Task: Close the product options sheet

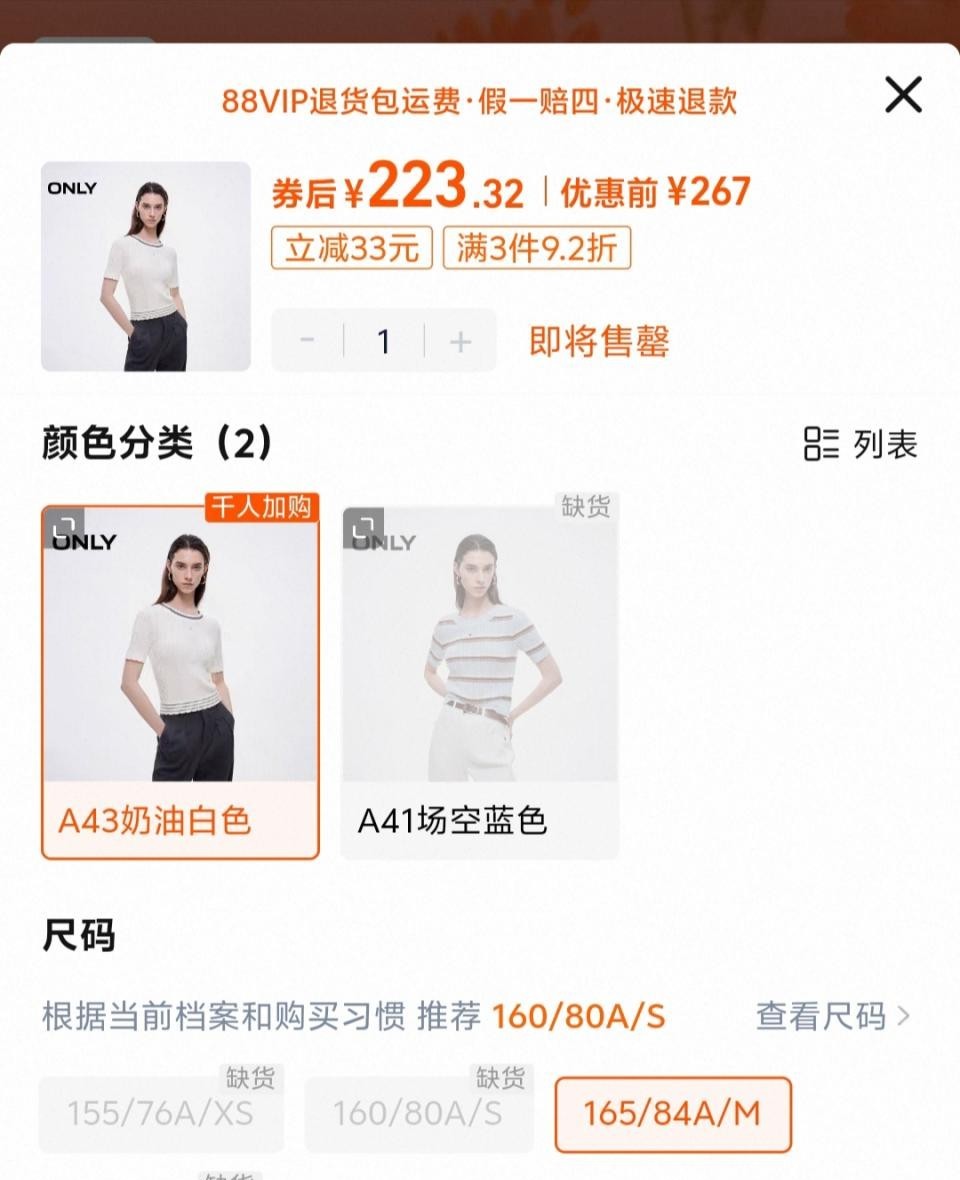Action: 903,96
